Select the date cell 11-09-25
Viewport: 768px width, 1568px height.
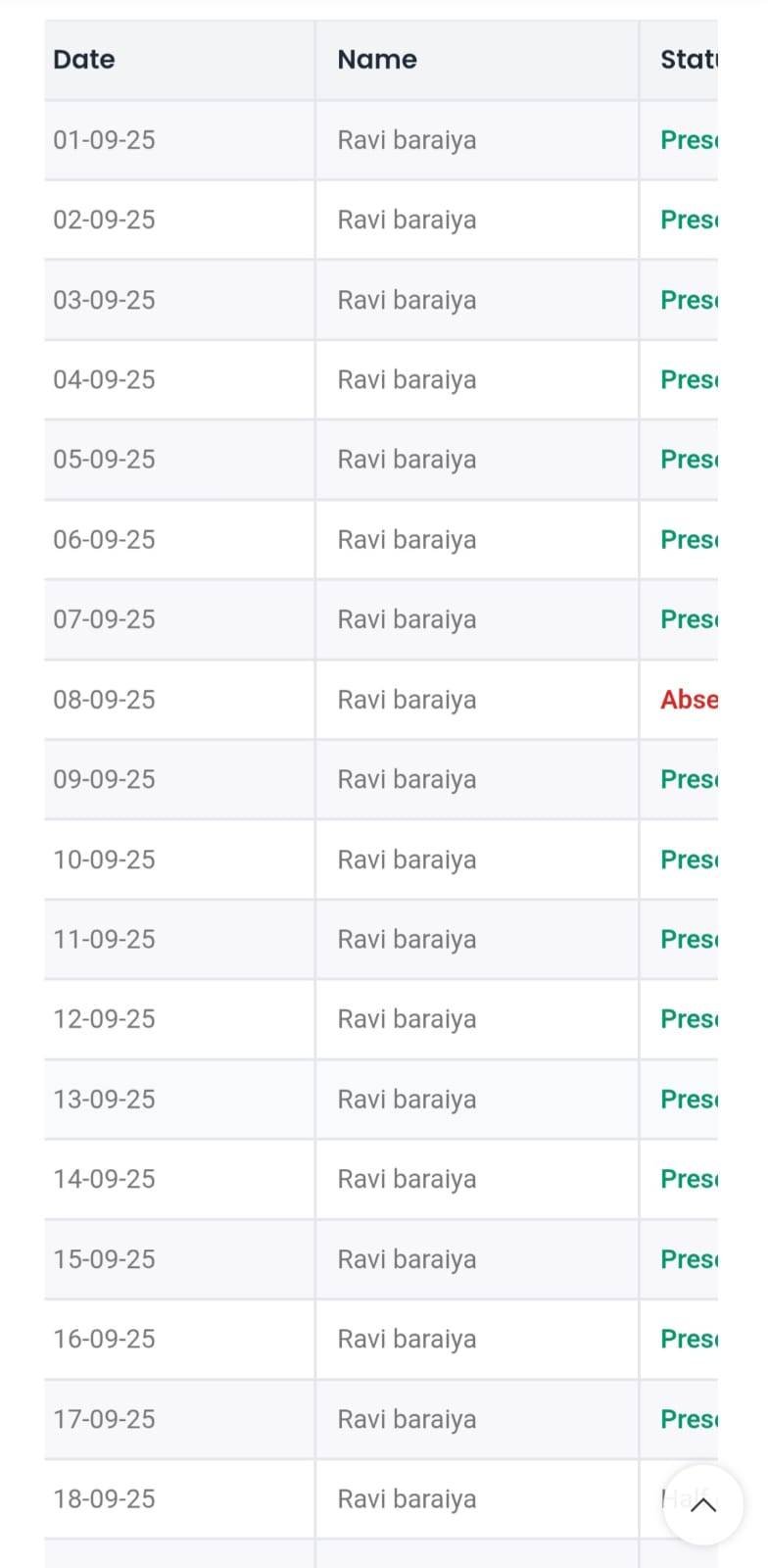tap(103, 938)
